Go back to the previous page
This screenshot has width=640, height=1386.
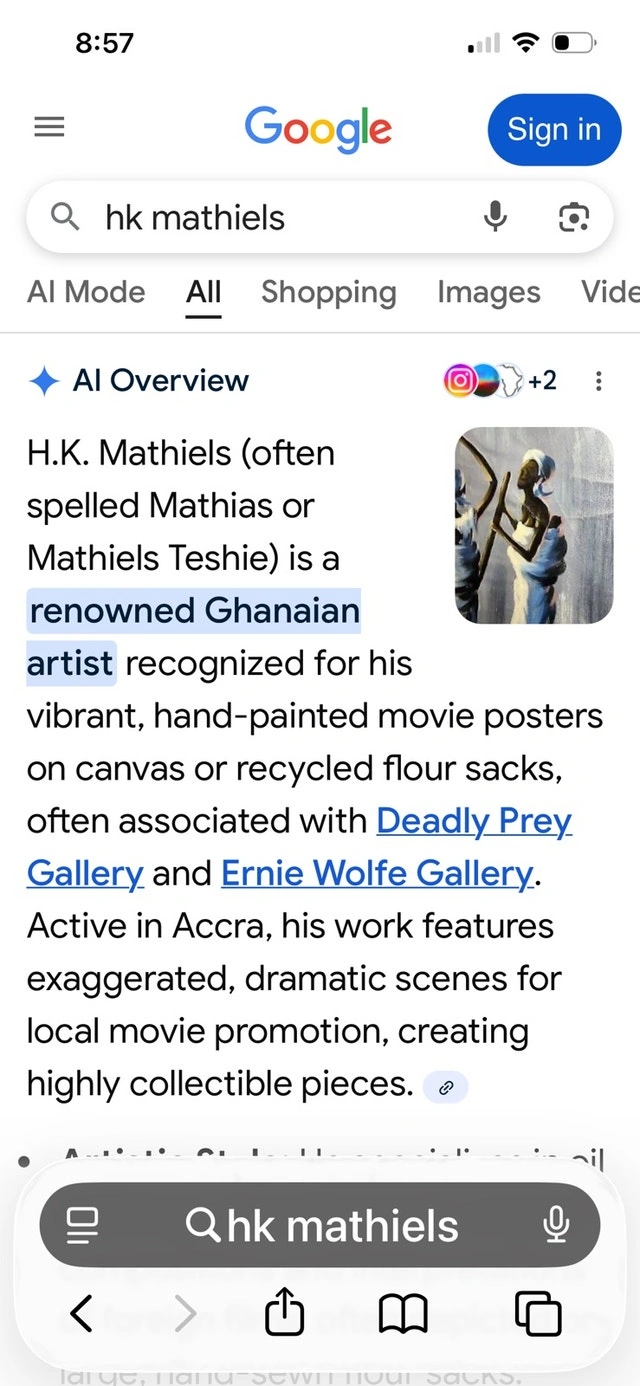[82, 1313]
